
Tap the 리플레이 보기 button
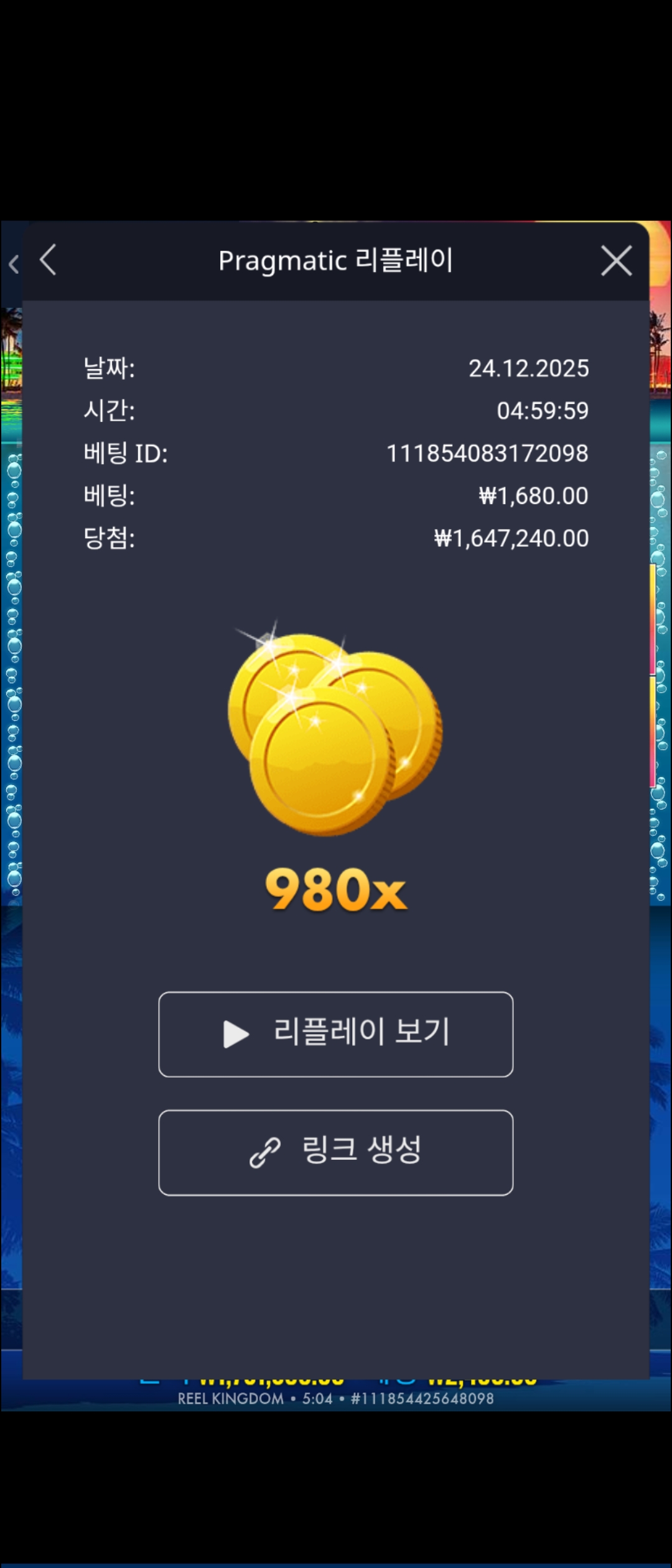tap(336, 1034)
